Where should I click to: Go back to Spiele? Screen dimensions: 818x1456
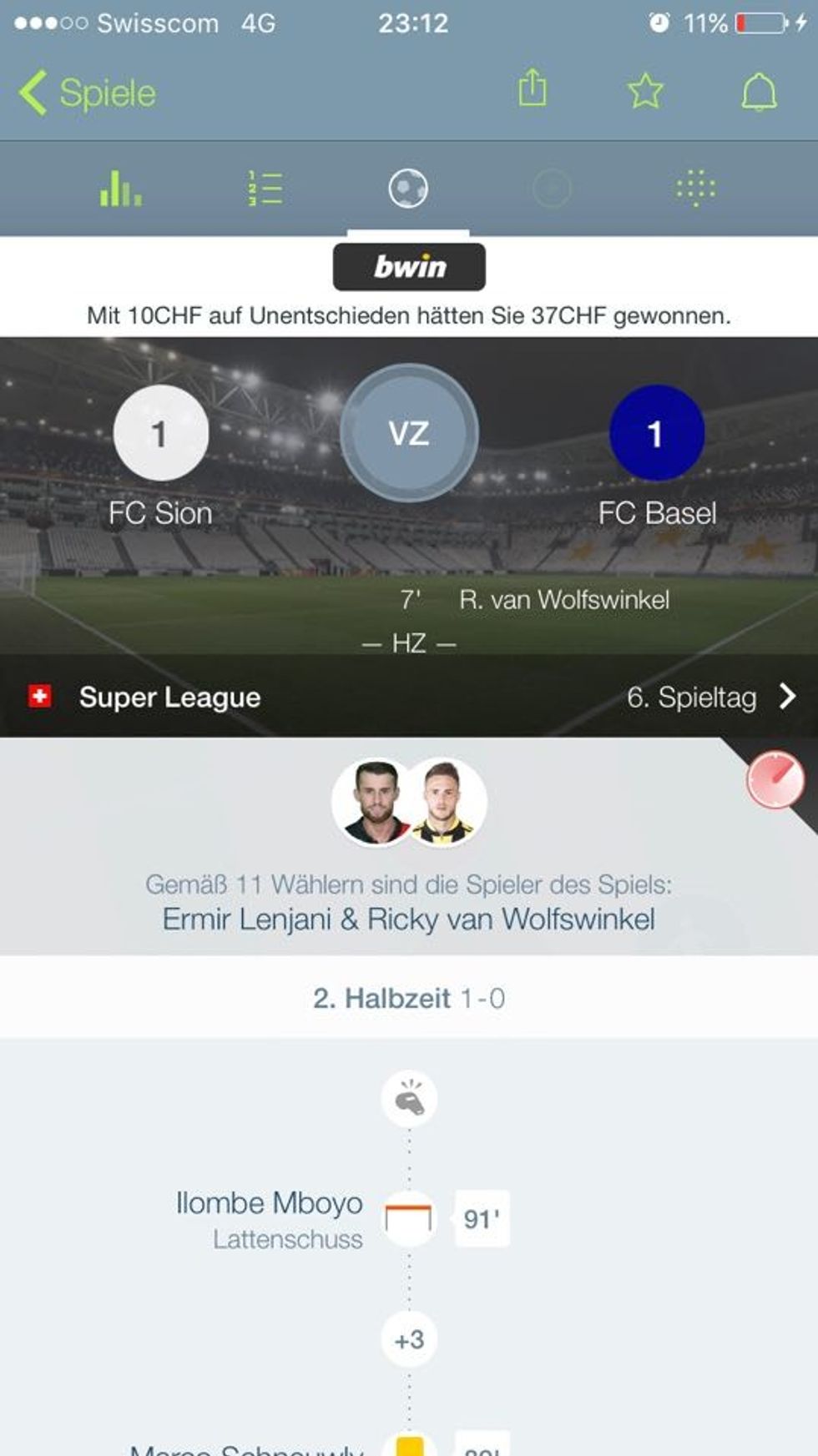[x=88, y=93]
